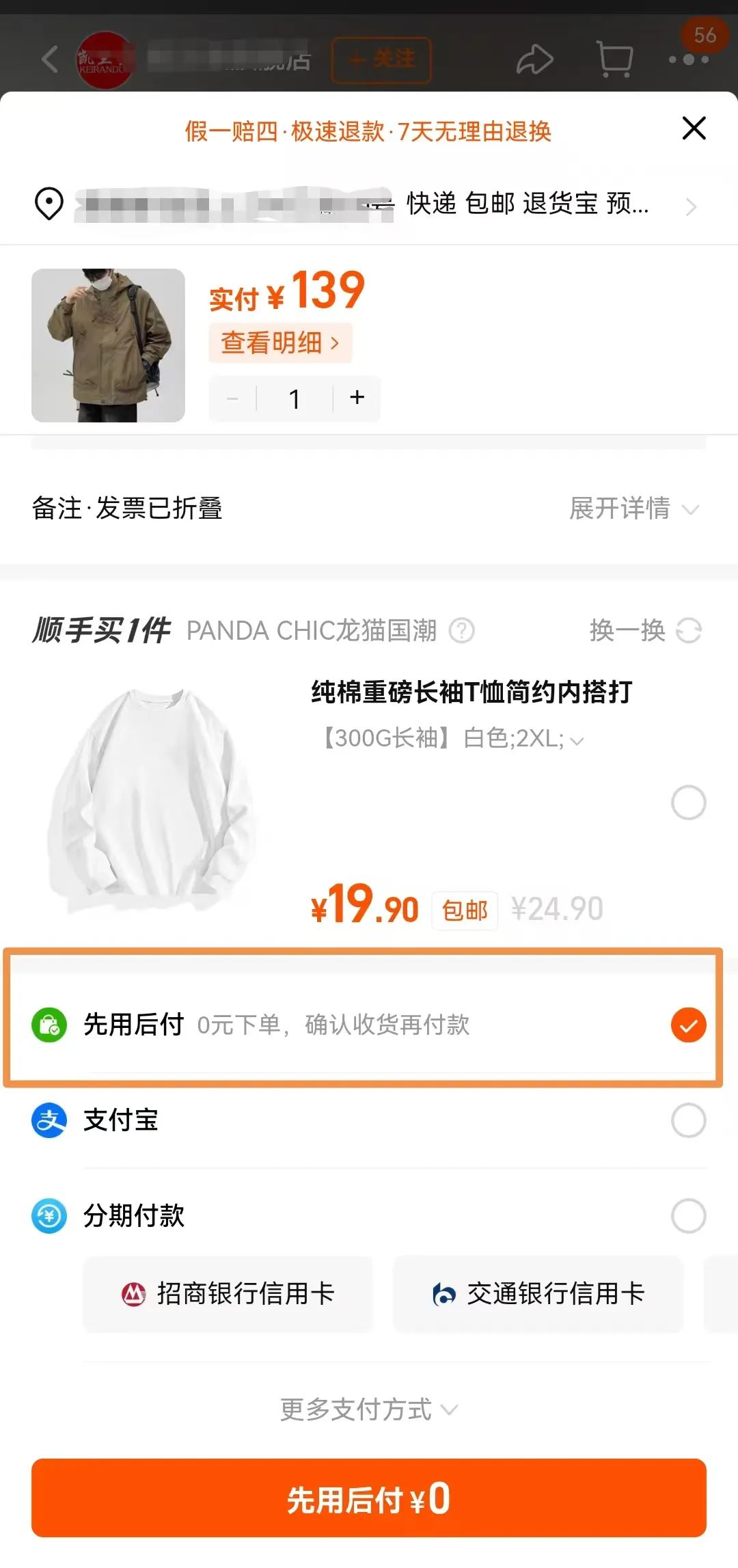The height and width of the screenshot is (1568, 738).
Task: Open 查看明细 price breakdown
Action: click(x=280, y=342)
